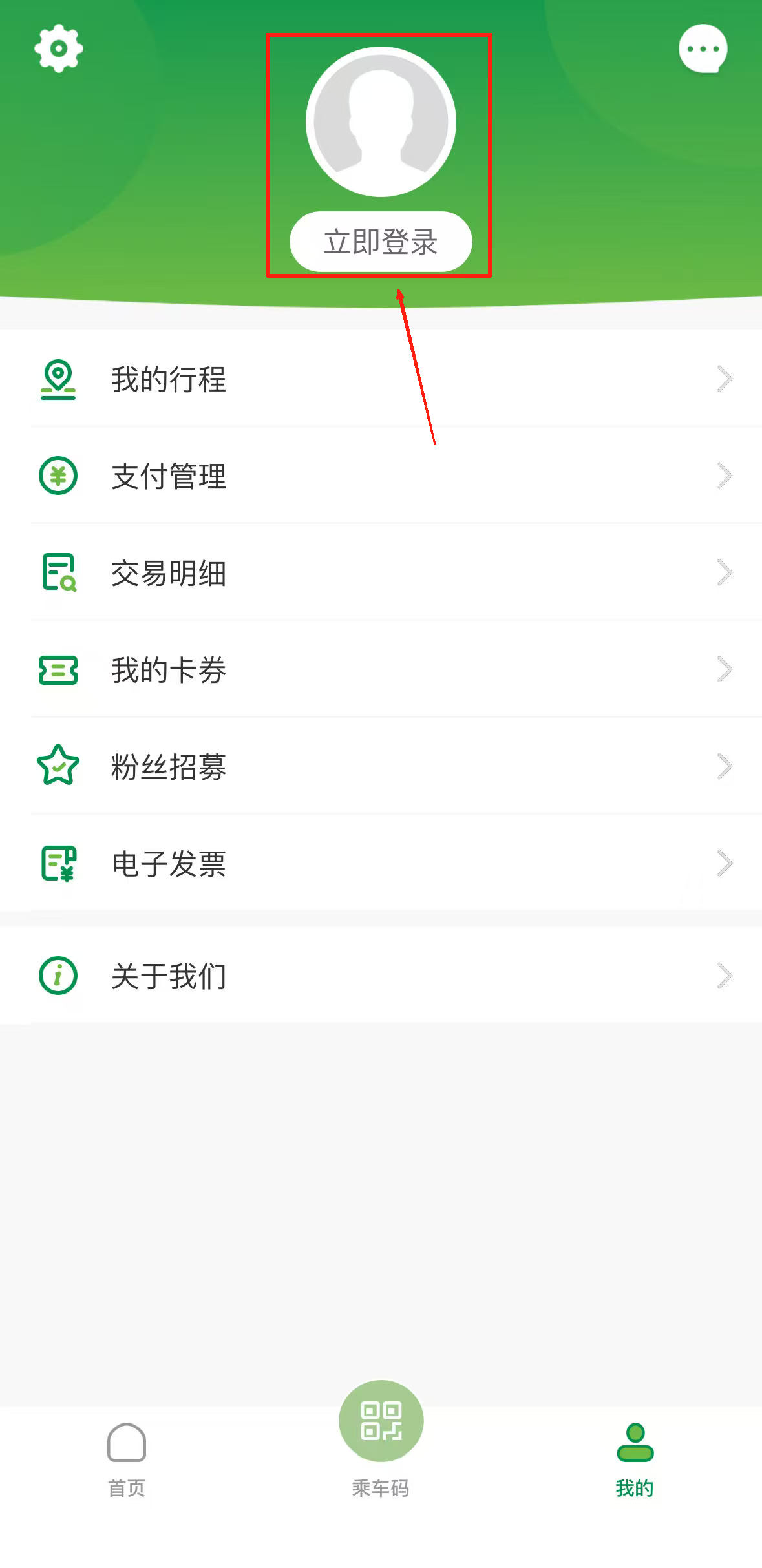Open 支付管理 payment management
Screen dimensions: 762x1568
pos(381,476)
